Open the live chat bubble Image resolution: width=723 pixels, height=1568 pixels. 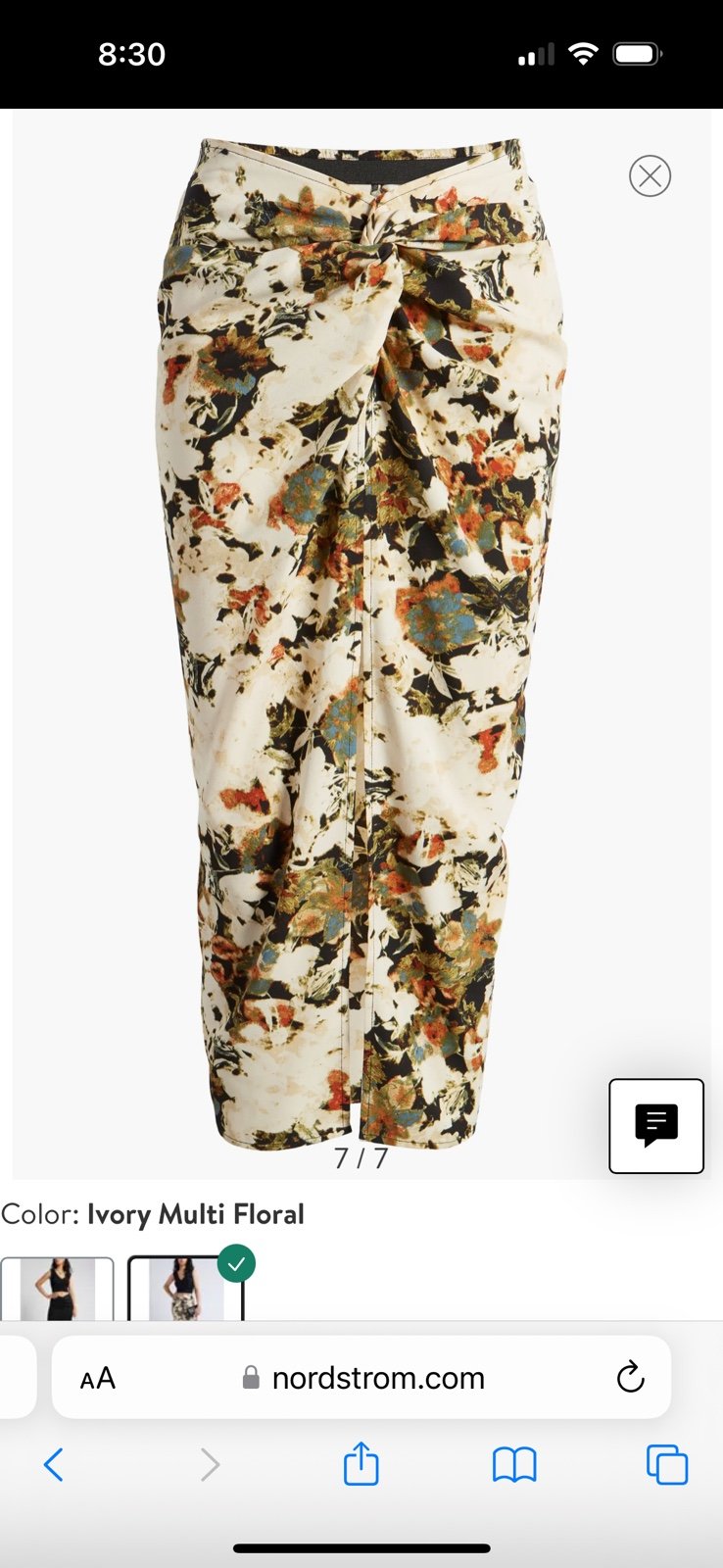click(x=656, y=1126)
